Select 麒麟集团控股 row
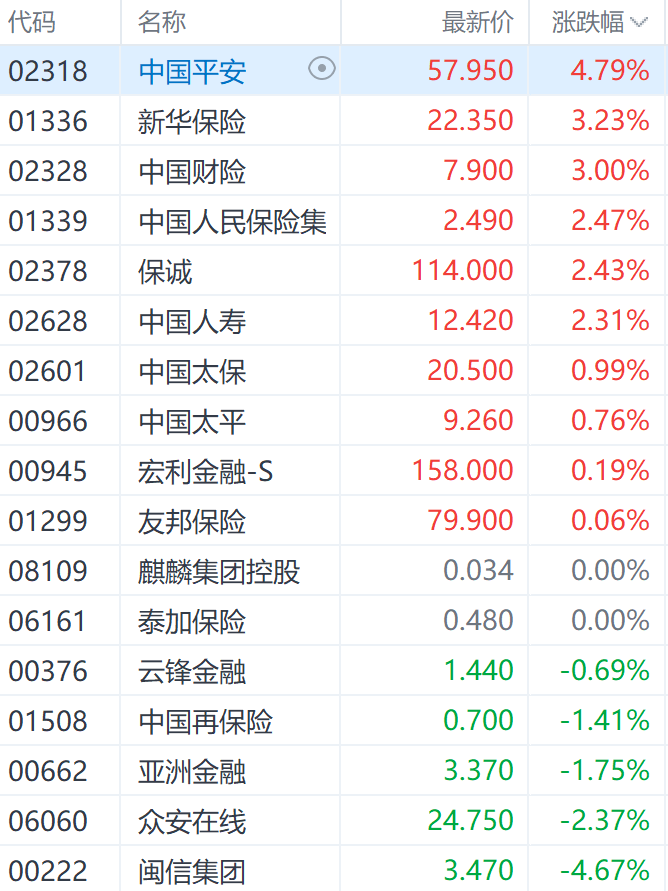668x891 pixels. tap(218, 571)
